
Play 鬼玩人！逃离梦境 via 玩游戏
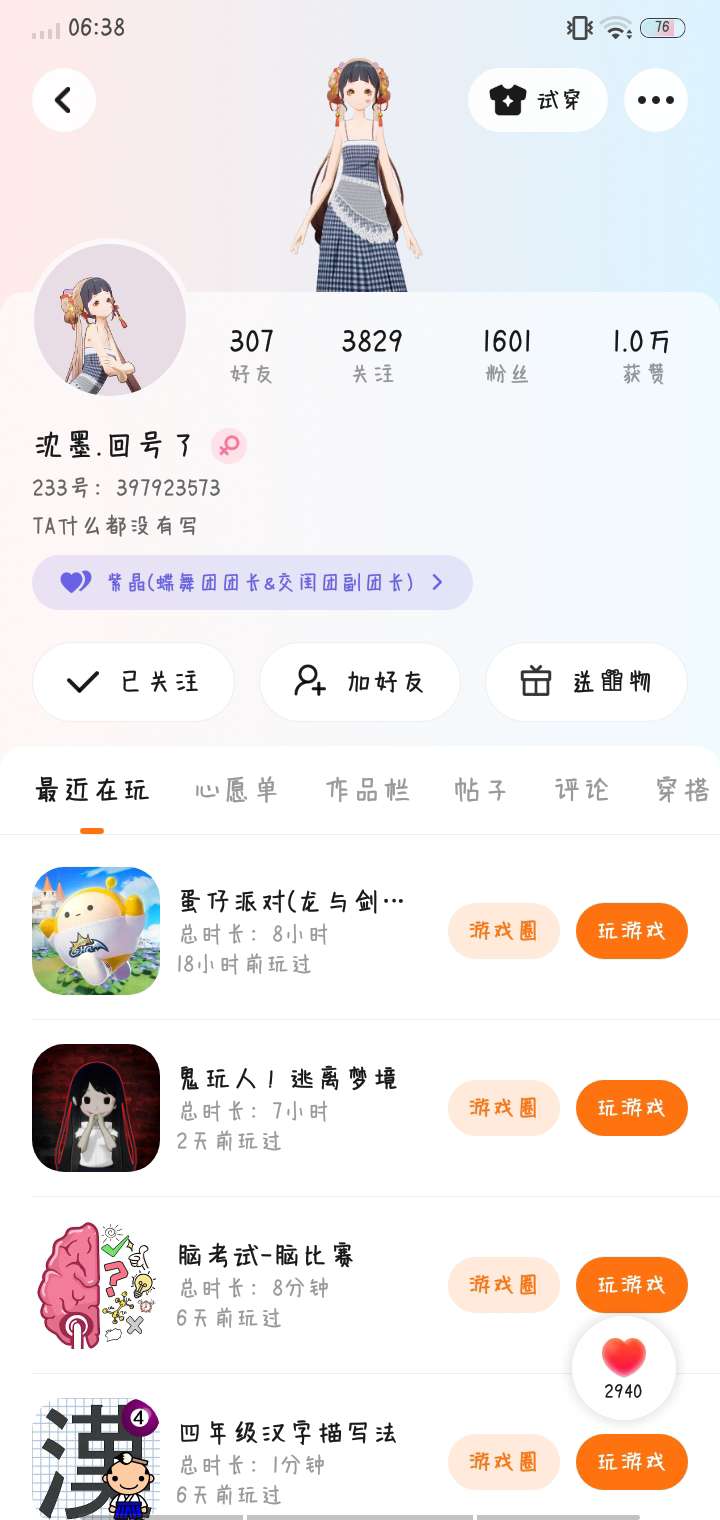click(631, 1108)
